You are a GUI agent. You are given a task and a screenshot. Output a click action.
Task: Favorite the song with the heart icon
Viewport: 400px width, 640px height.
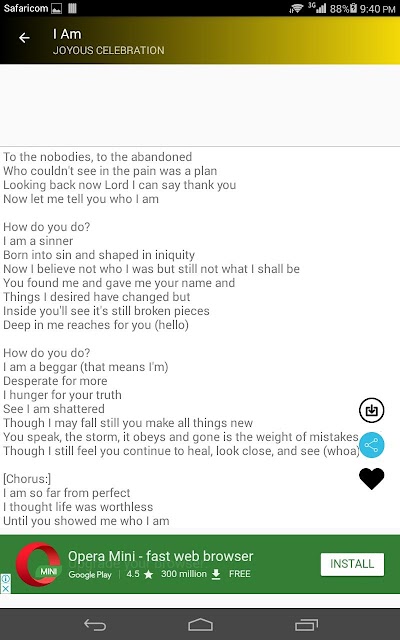click(371, 478)
